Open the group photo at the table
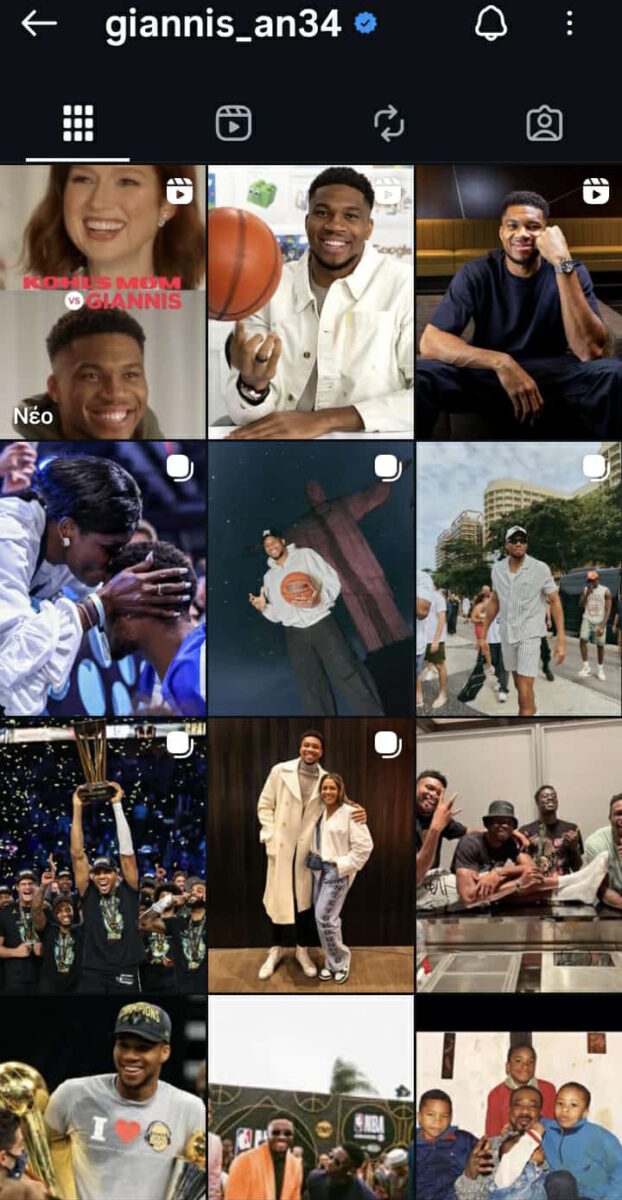Image resolution: width=622 pixels, height=1200 pixels. (518, 855)
